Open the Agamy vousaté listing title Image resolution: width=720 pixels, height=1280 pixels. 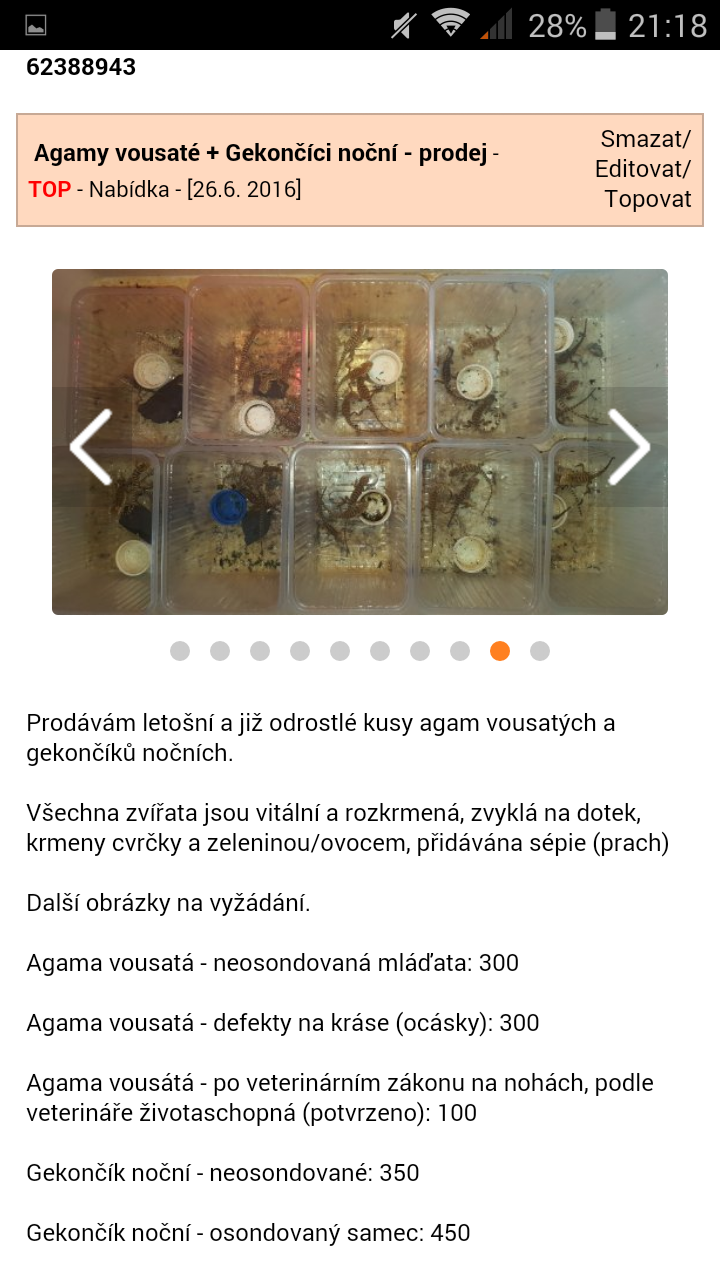click(x=260, y=154)
